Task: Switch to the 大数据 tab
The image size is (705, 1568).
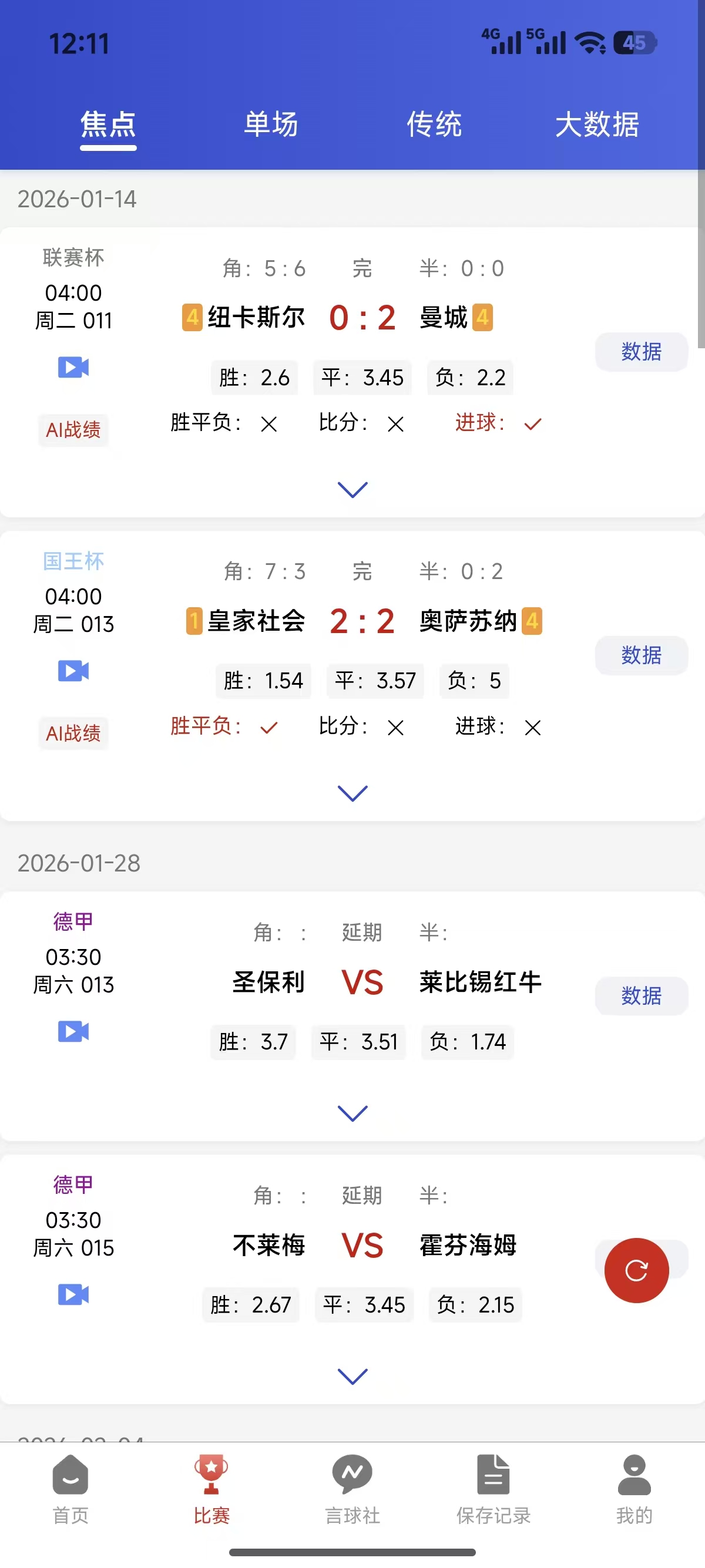Action: tap(597, 125)
